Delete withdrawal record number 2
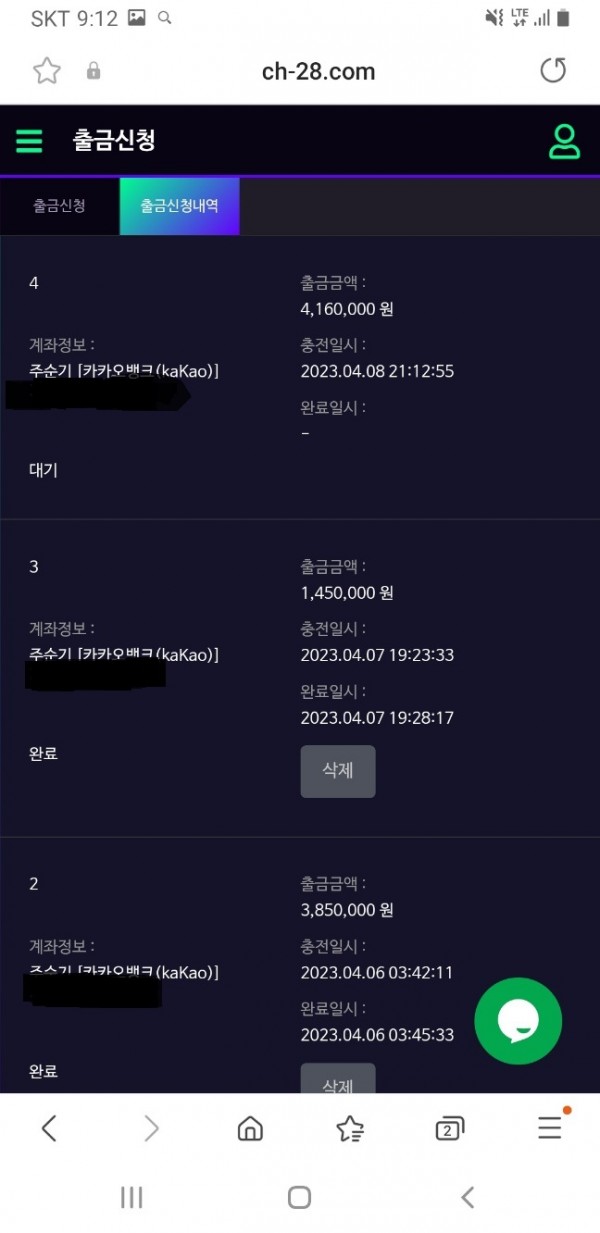Viewport: 600px width, 1233px height. [x=338, y=1080]
